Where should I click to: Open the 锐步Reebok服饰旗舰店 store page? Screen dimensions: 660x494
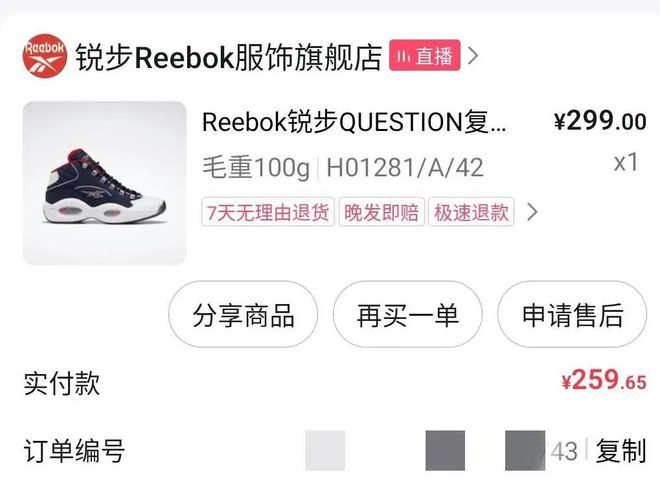228,57
